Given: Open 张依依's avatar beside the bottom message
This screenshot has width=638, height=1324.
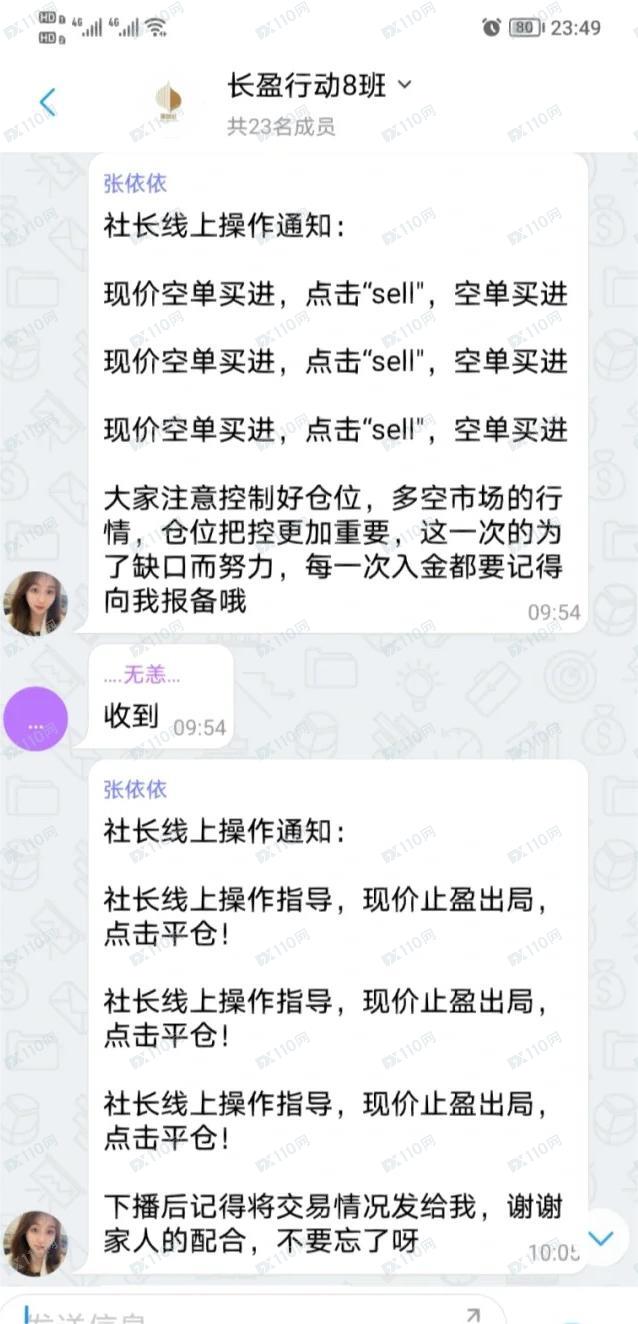Looking at the screenshot, I should tap(36, 1243).
